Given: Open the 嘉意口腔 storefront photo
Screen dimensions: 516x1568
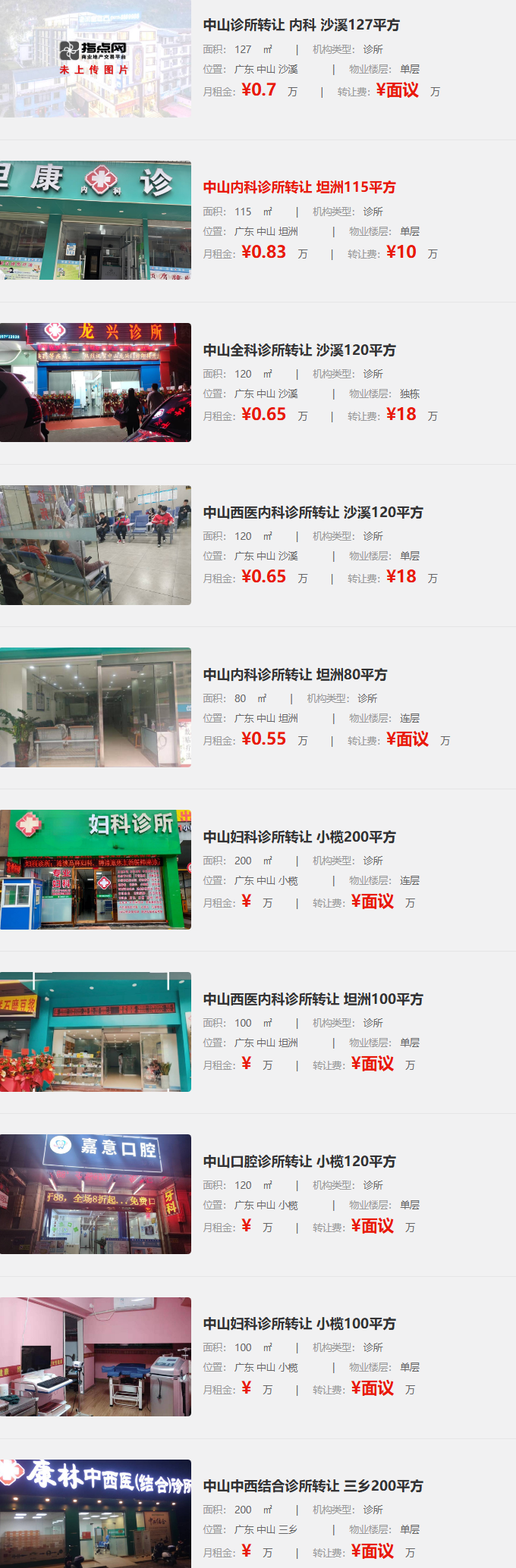Looking at the screenshot, I should (96, 1194).
